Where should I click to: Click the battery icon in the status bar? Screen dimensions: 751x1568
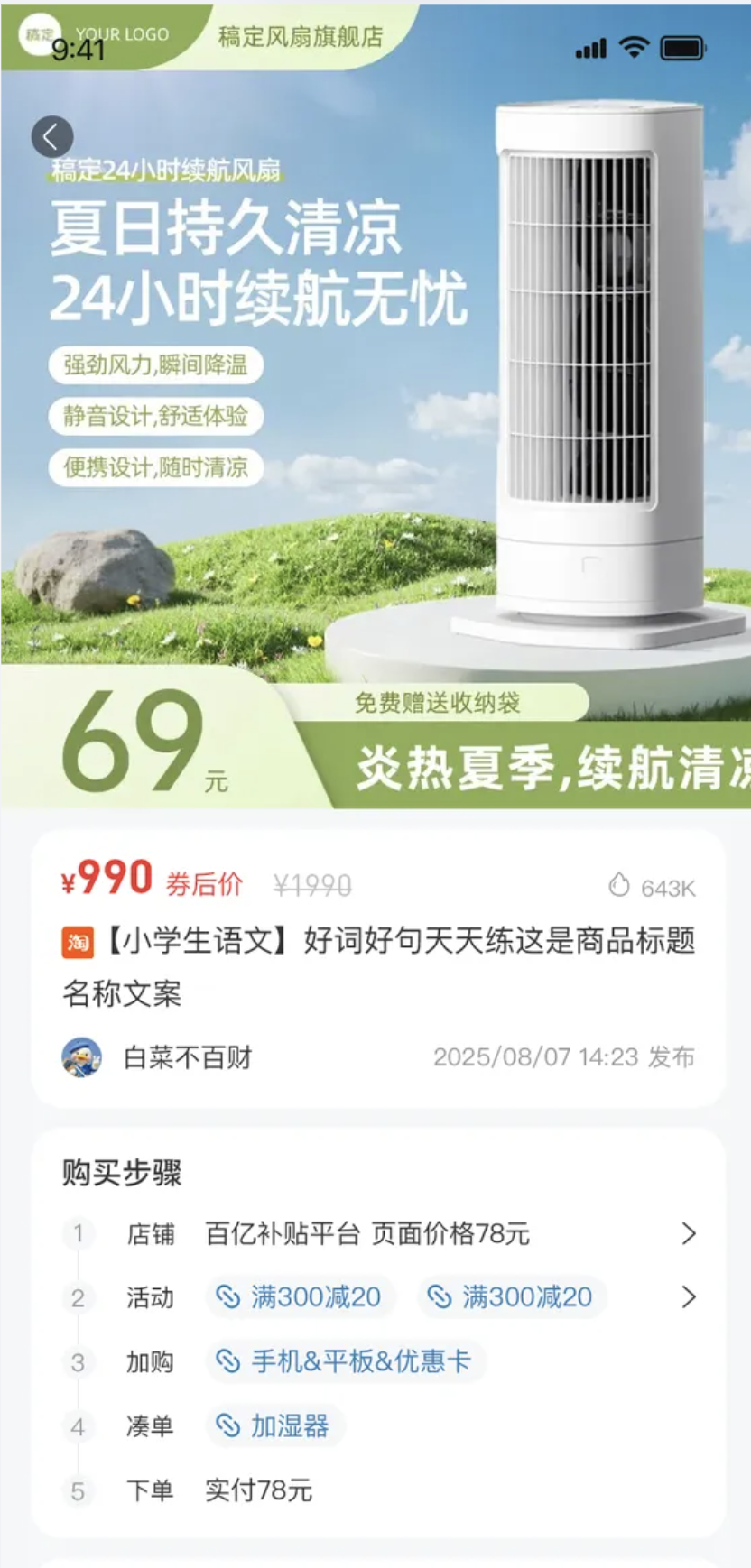tap(680, 47)
